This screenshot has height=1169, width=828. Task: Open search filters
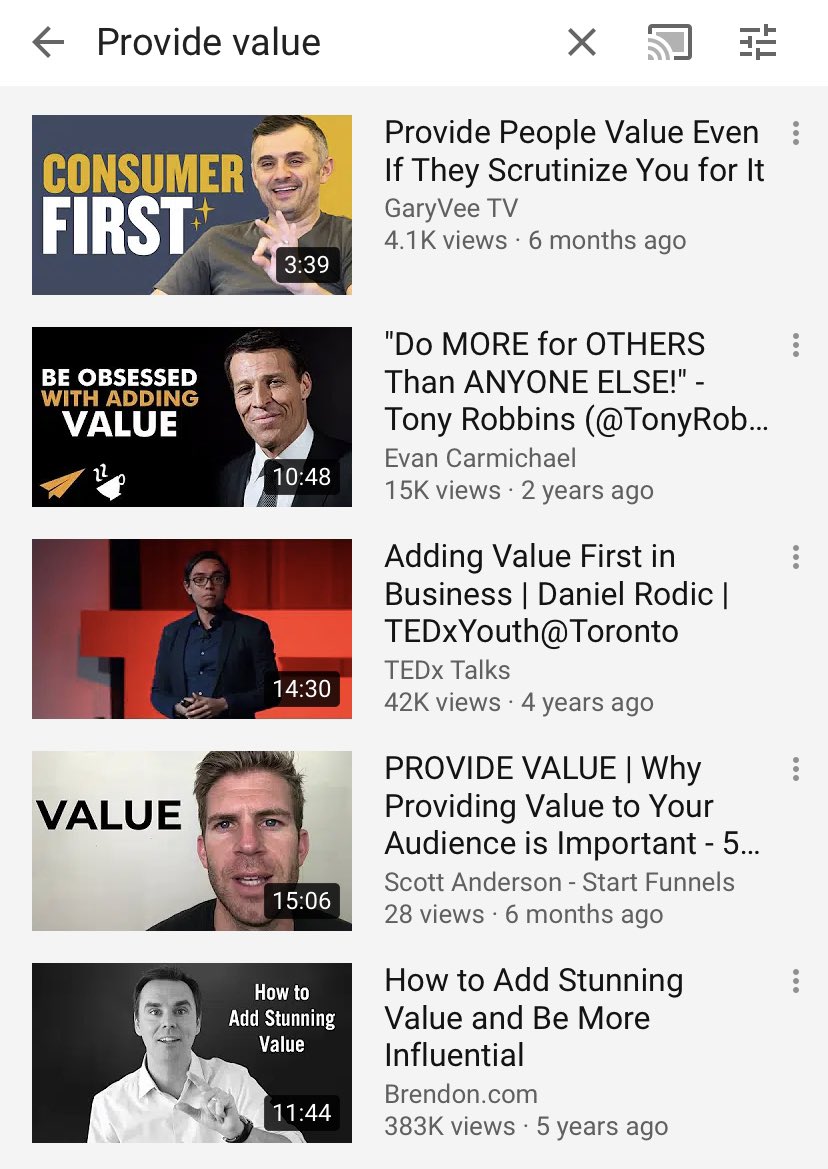point(757,42)
